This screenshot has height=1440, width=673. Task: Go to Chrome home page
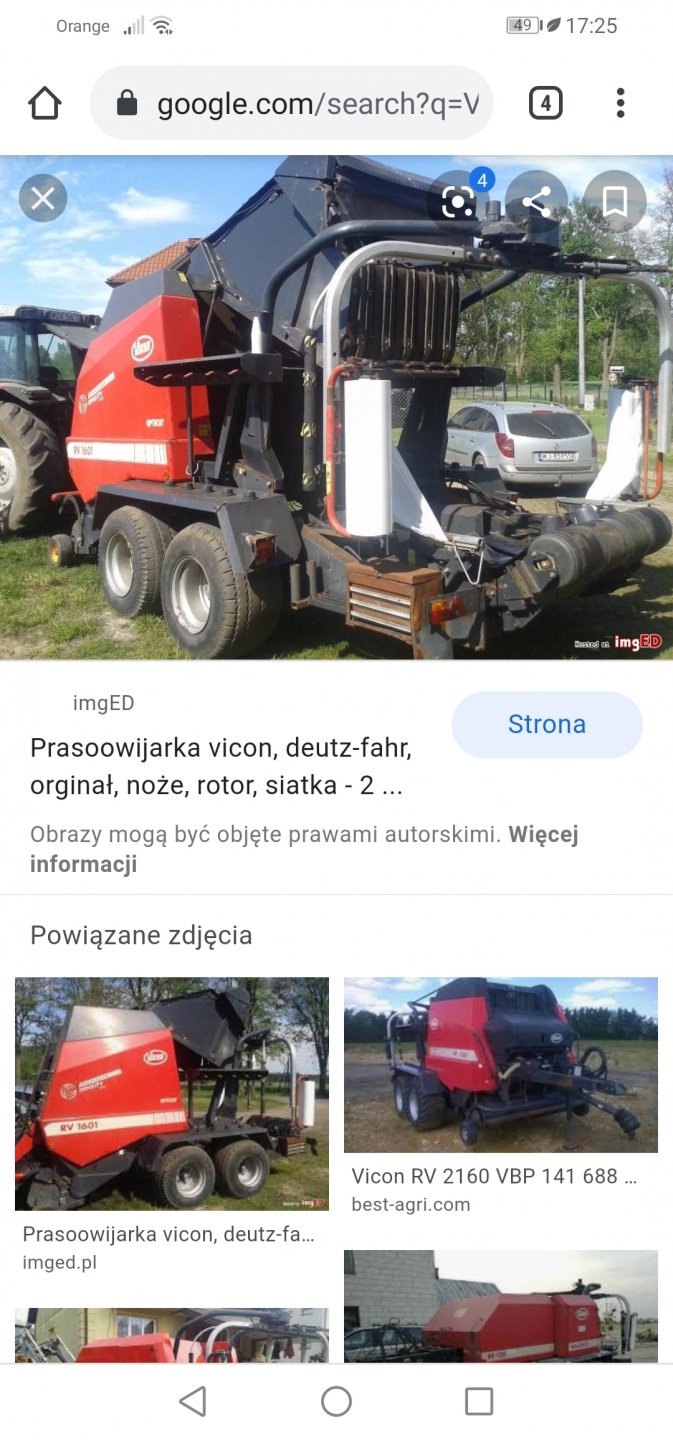click(x=45, y=103)
